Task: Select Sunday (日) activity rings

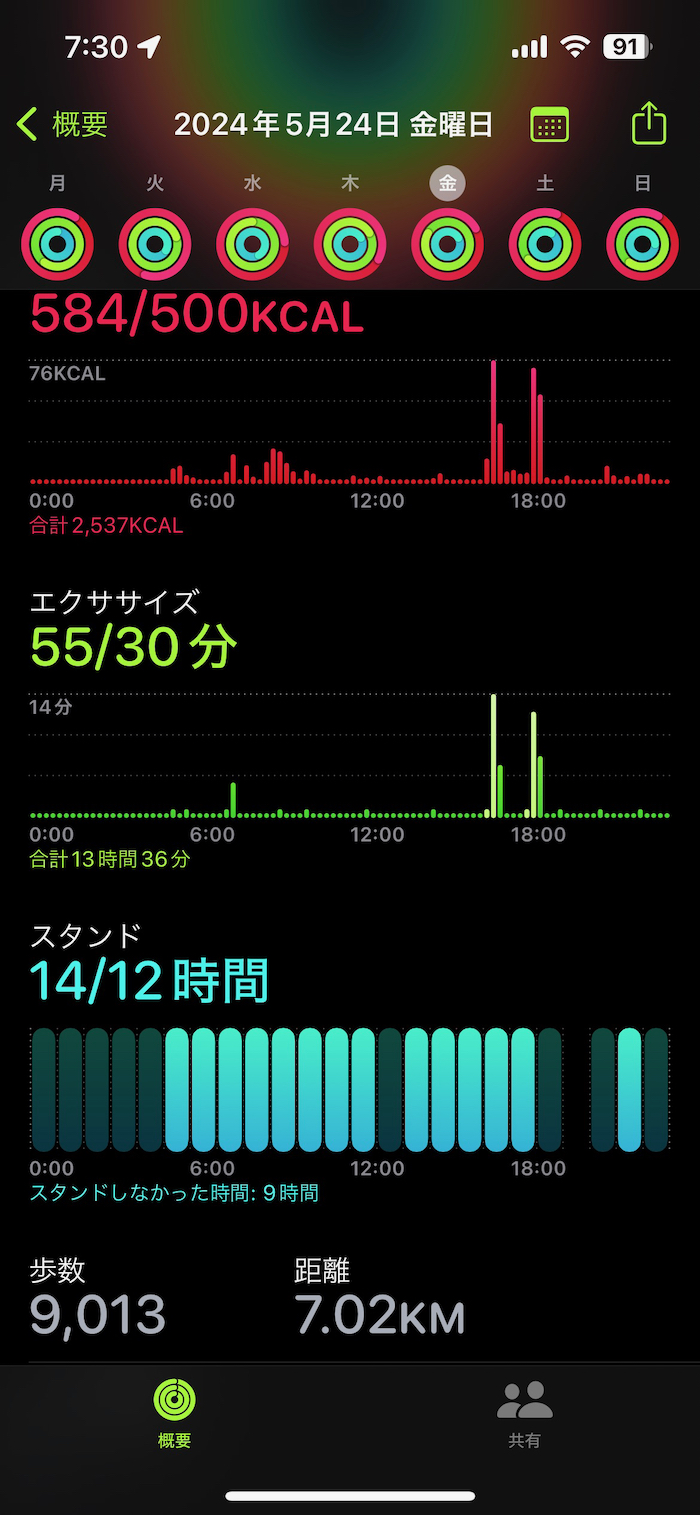Action: point(642,244)
